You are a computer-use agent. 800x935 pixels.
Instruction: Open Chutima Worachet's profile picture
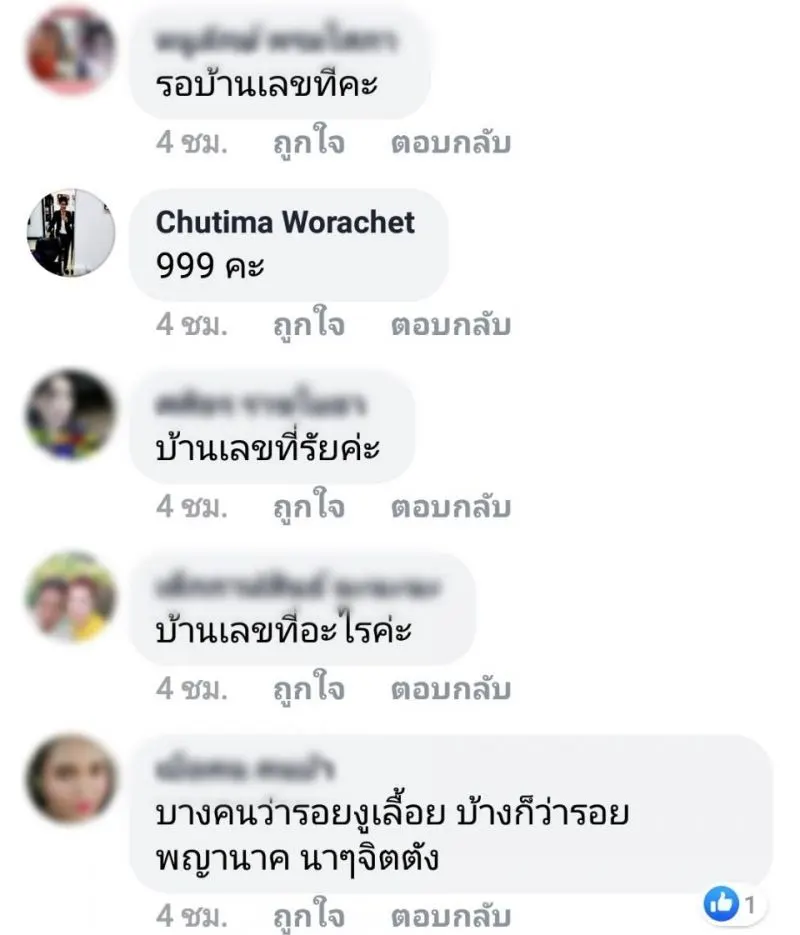[x=71, y=232]
